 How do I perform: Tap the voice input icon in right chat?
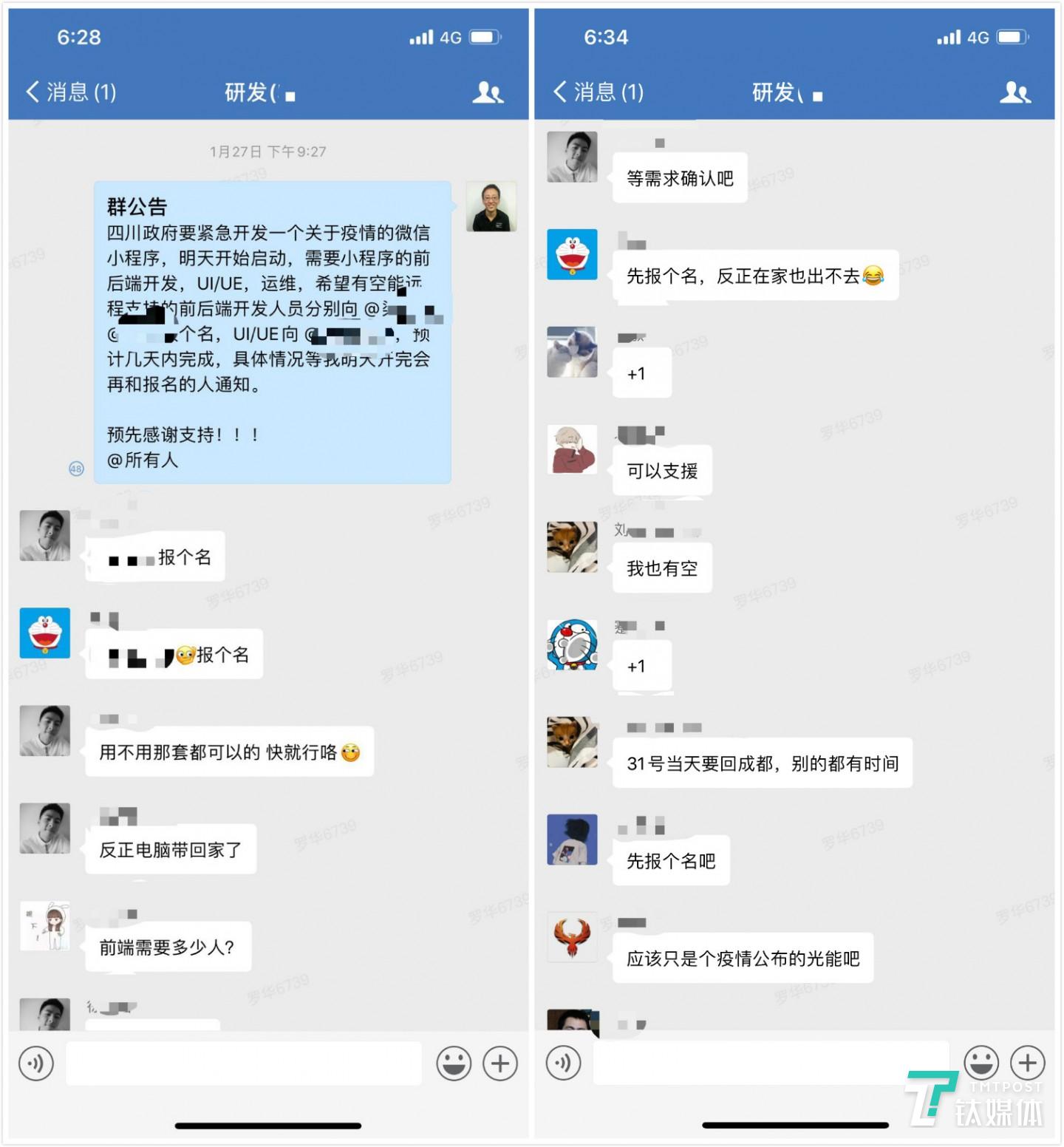point(564,1063)
